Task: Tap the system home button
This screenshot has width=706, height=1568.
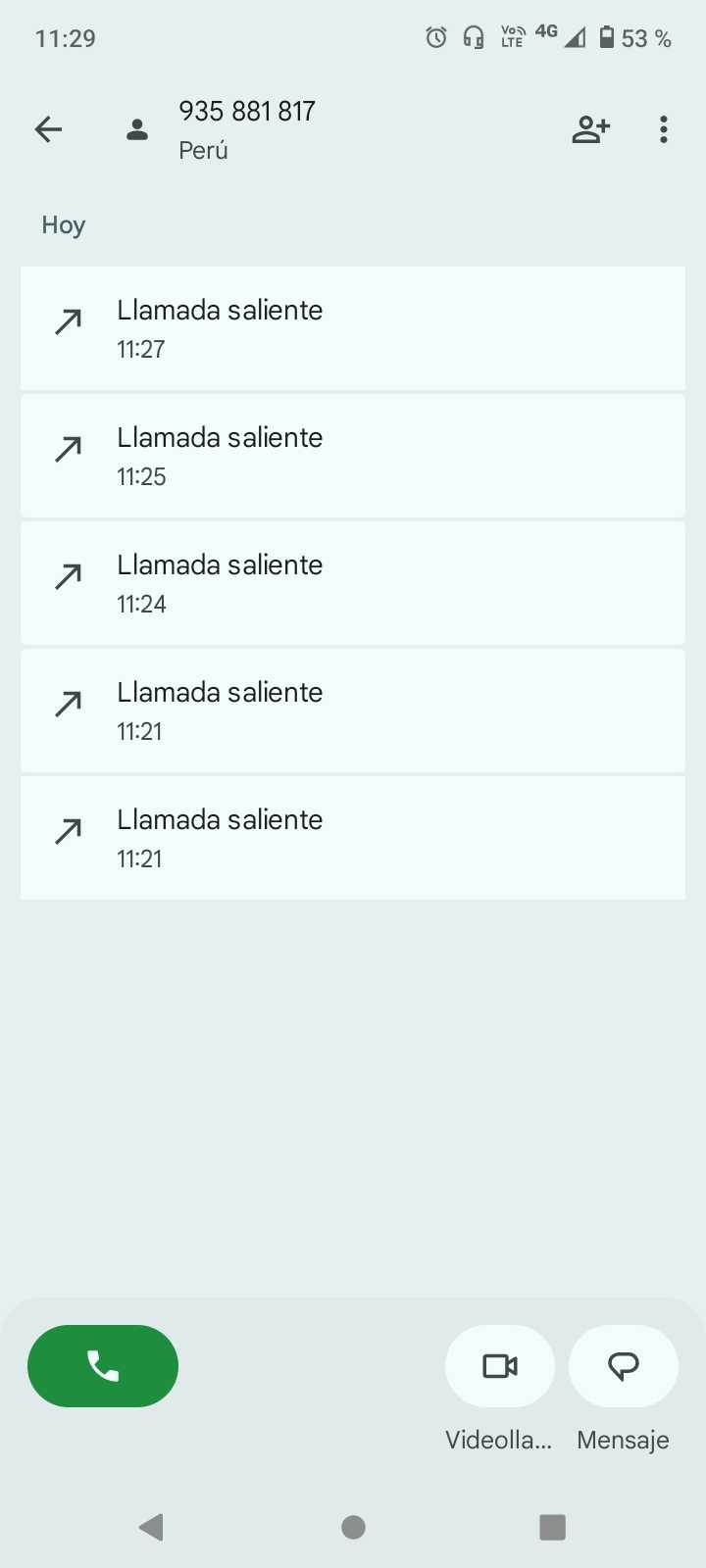Action: (x=353, y=1527)
